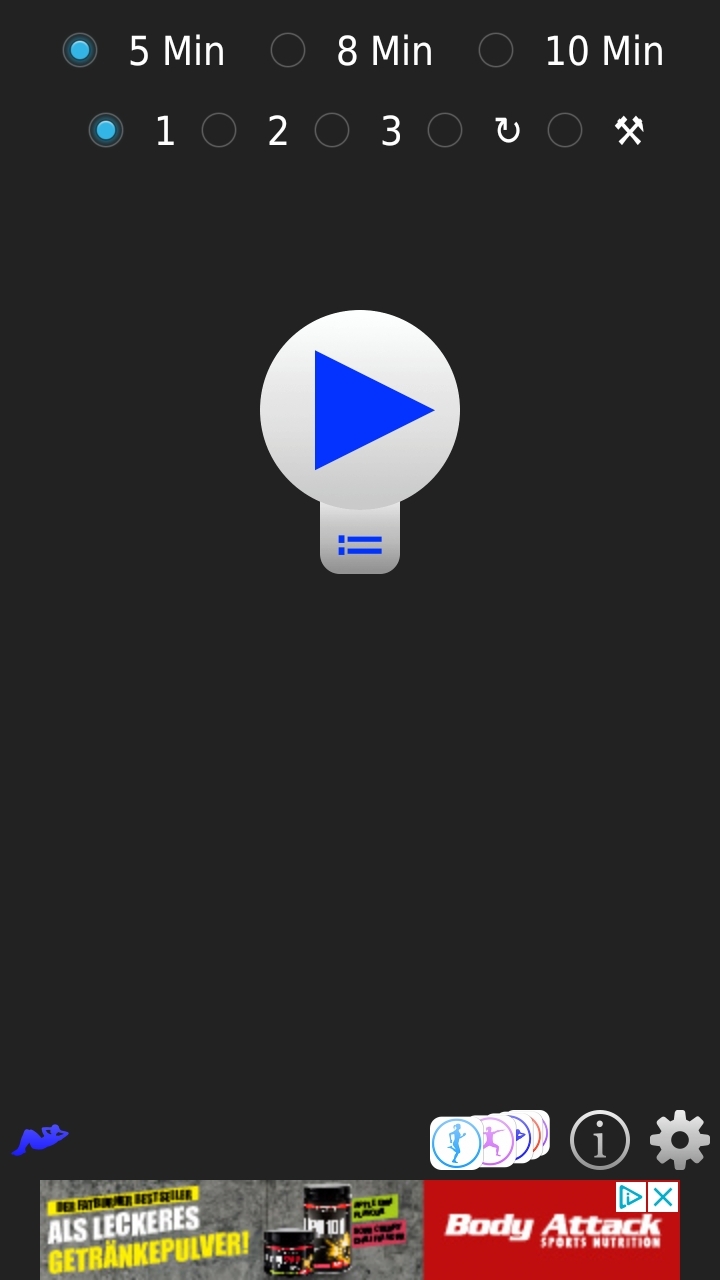Close the Body Attack ad banner
This screenshot has height=1280, width=720.
click(663, 1197)
